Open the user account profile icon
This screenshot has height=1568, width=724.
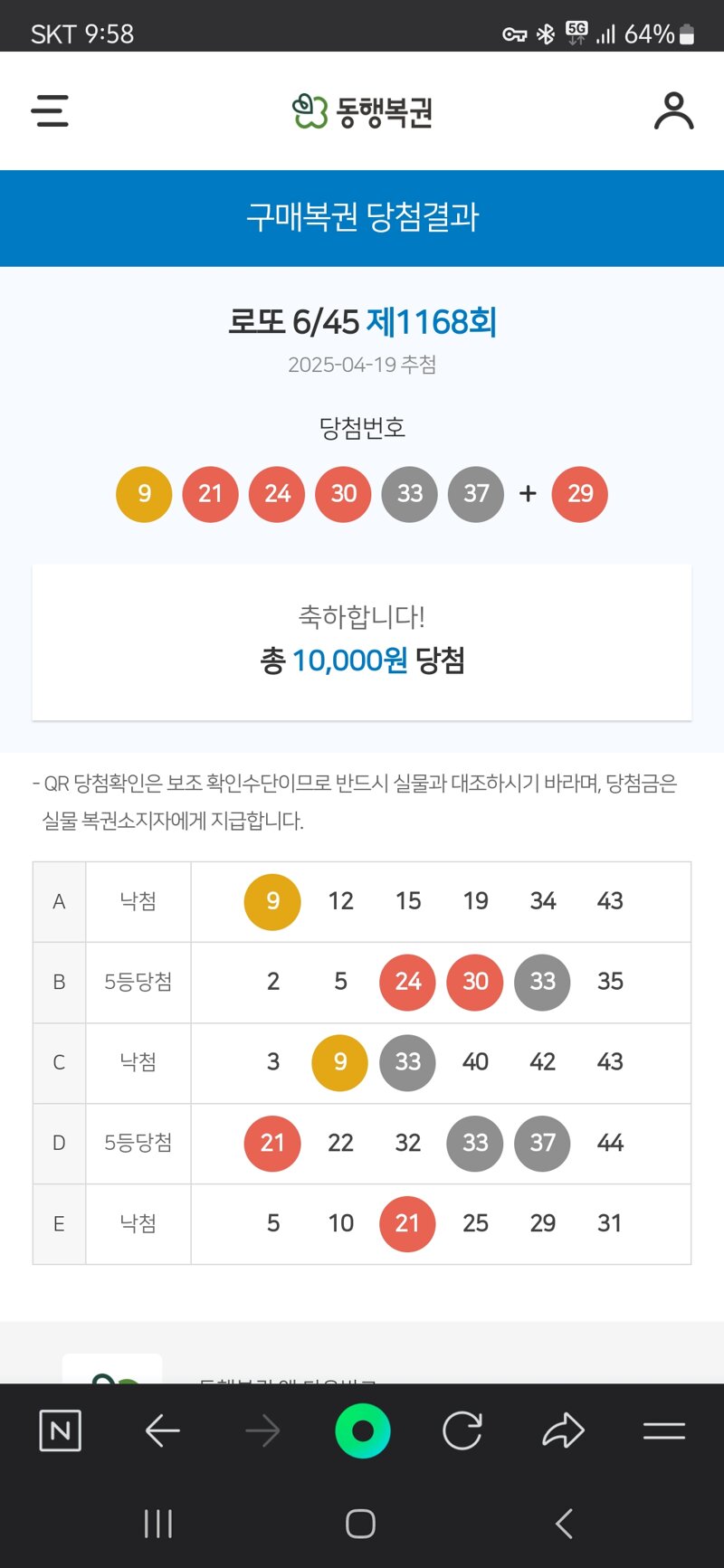pyautogui.click(x=673, y=111)
